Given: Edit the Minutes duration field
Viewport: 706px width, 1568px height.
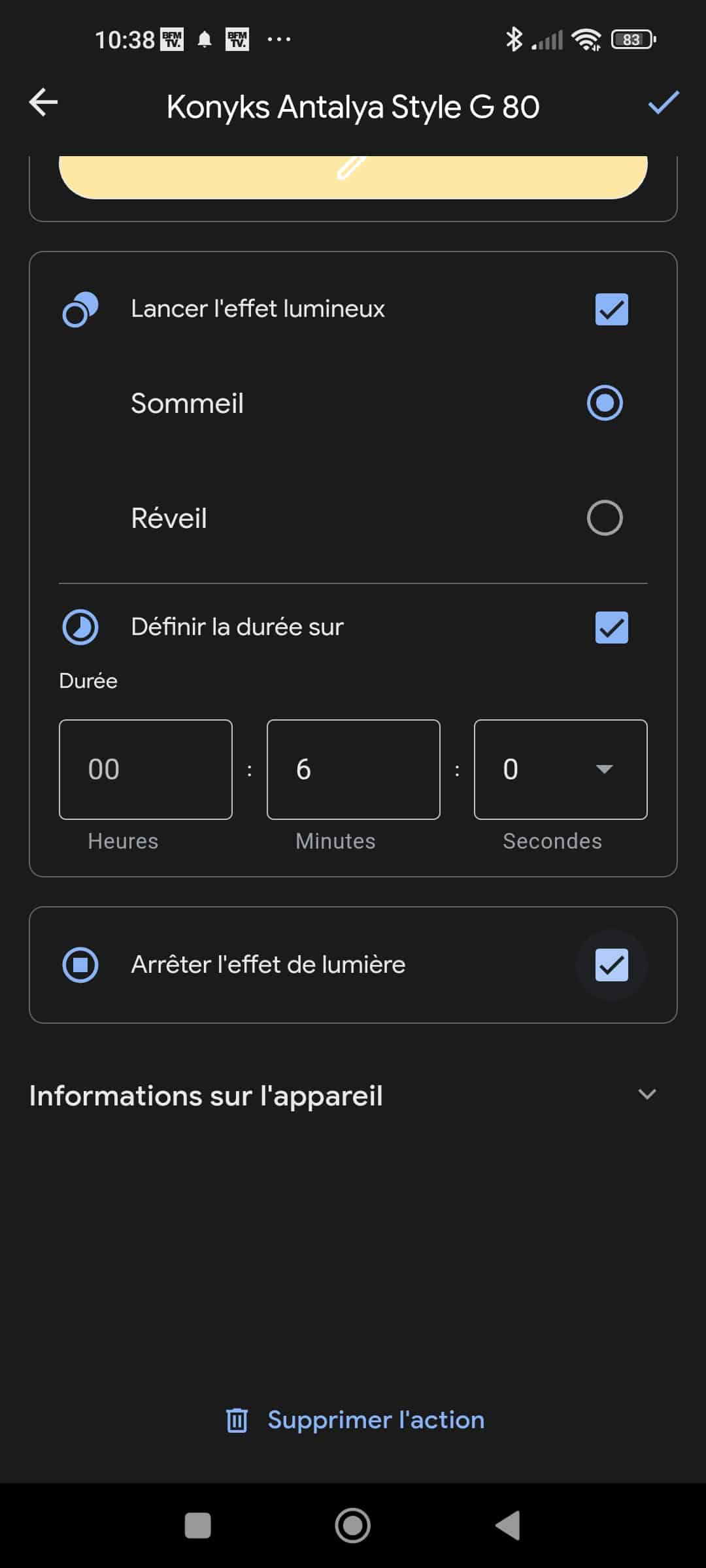Looking at the screenshot, I should pos(353,770).
